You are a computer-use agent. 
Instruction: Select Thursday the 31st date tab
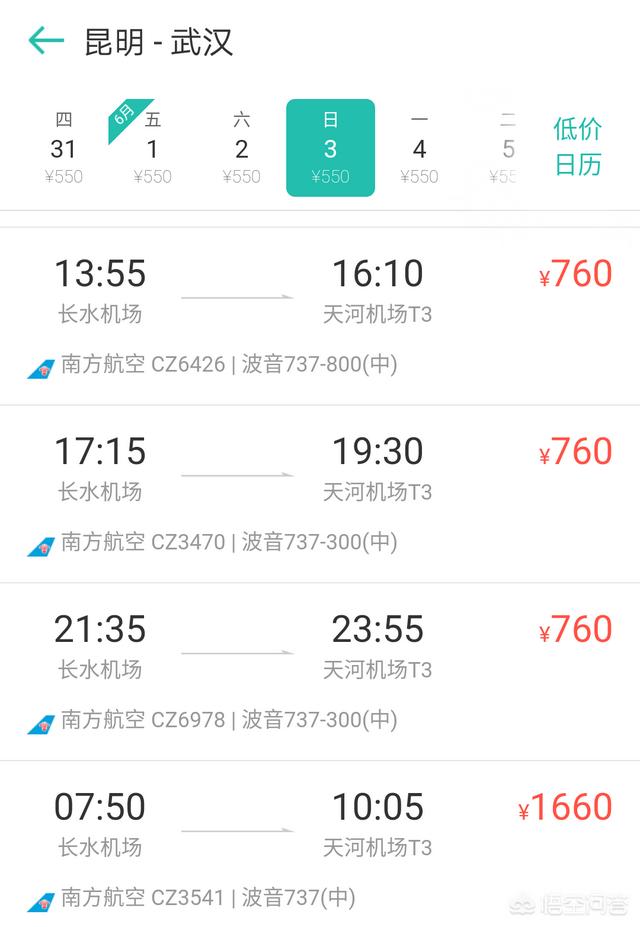64,148
